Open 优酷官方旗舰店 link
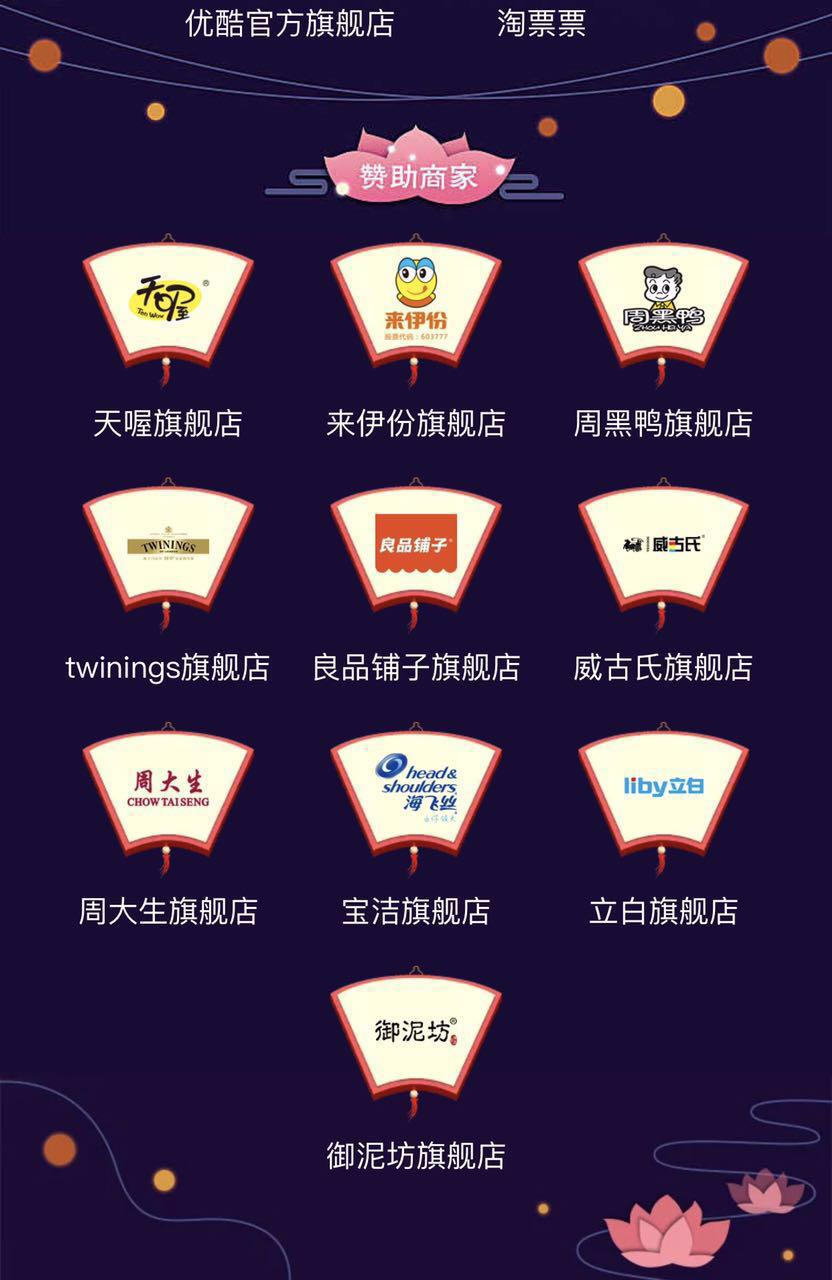This screenshot has height=1280, width=832. [290, 23]
